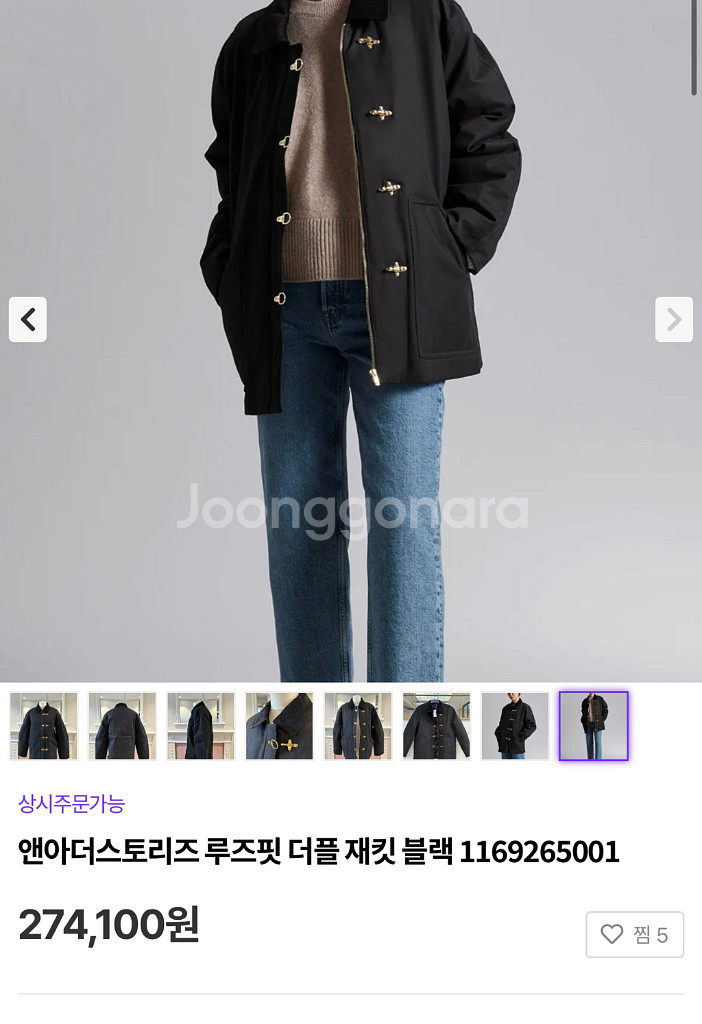702x1024 pixels.
Task: Select the sixth thumbnail of the hanging jacket
Action: click(436, 726)
